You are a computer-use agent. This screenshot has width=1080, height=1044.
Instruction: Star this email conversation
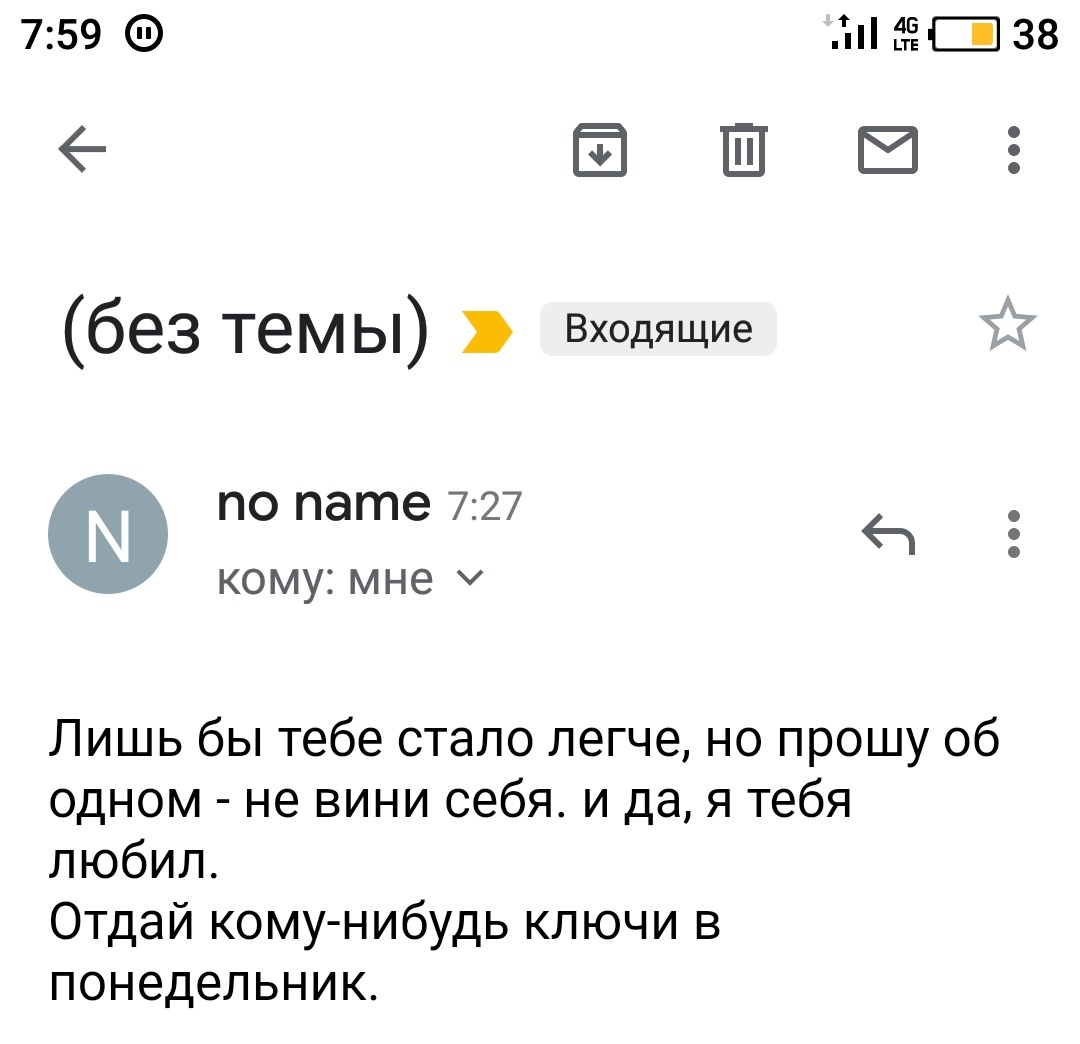[x=1007, y=325]
